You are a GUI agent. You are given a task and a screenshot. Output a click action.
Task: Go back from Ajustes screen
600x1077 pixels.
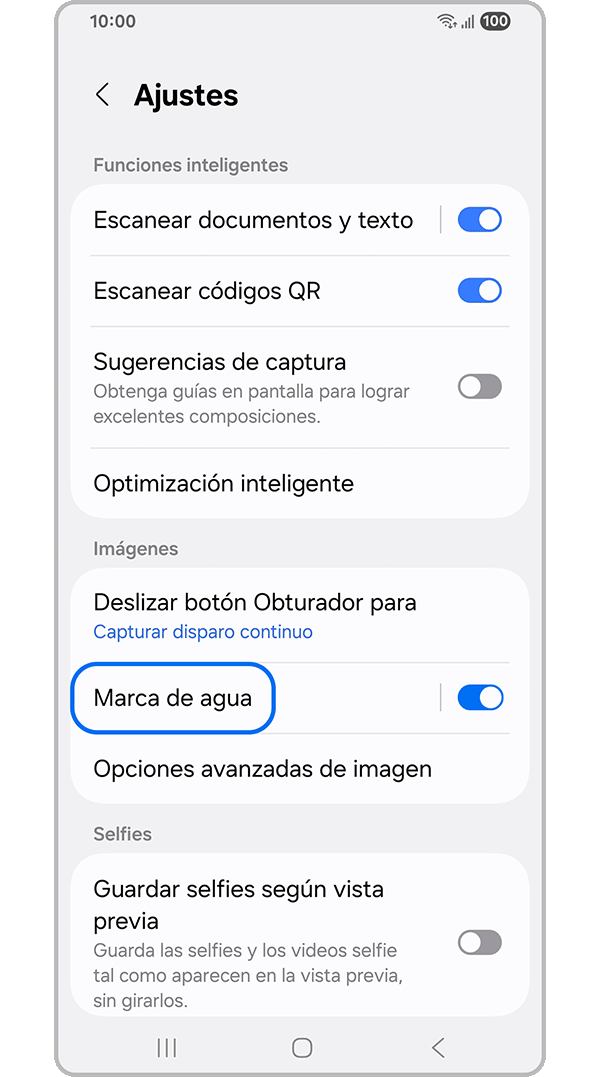(102, 95)
